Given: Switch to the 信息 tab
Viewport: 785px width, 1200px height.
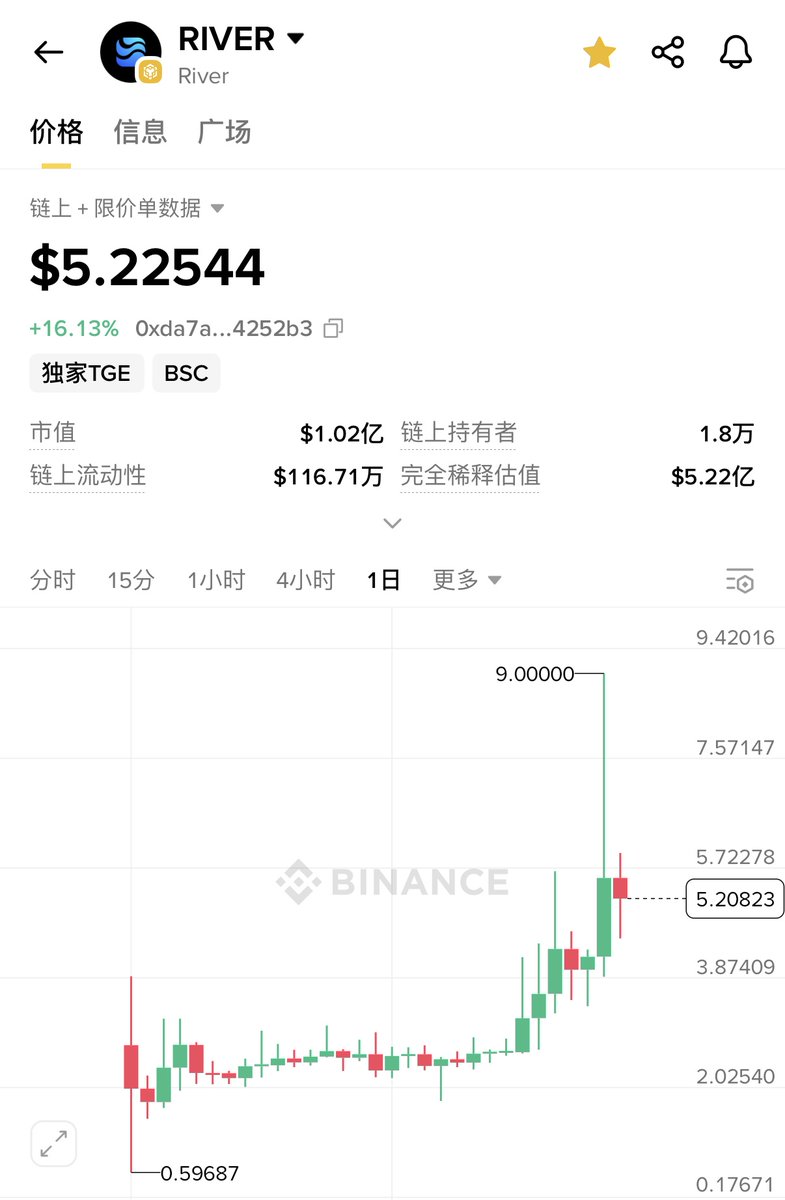Looking at the screenshot, I should (140, 132).
